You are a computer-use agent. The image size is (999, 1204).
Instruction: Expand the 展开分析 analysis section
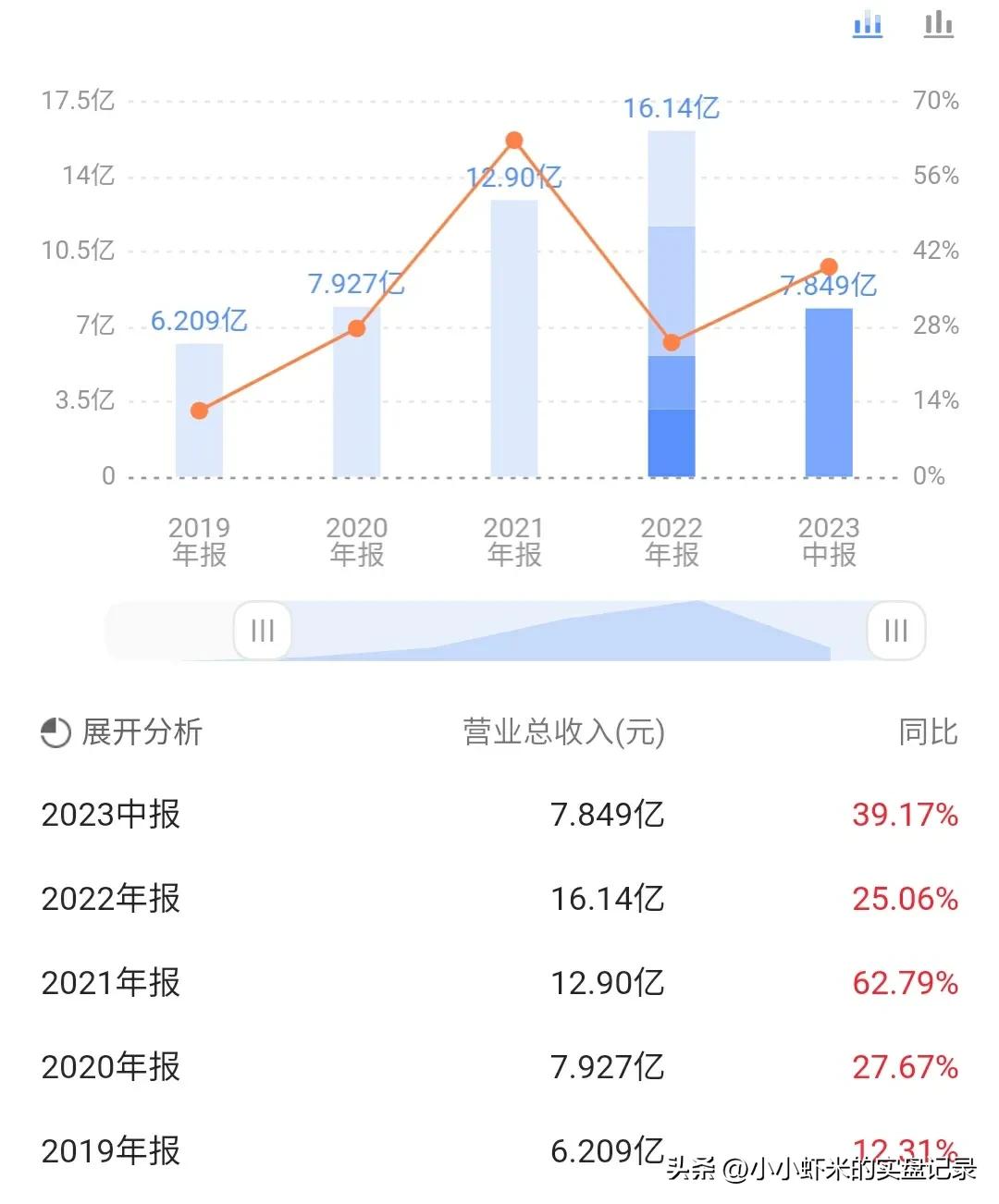(x=140, y=733)
